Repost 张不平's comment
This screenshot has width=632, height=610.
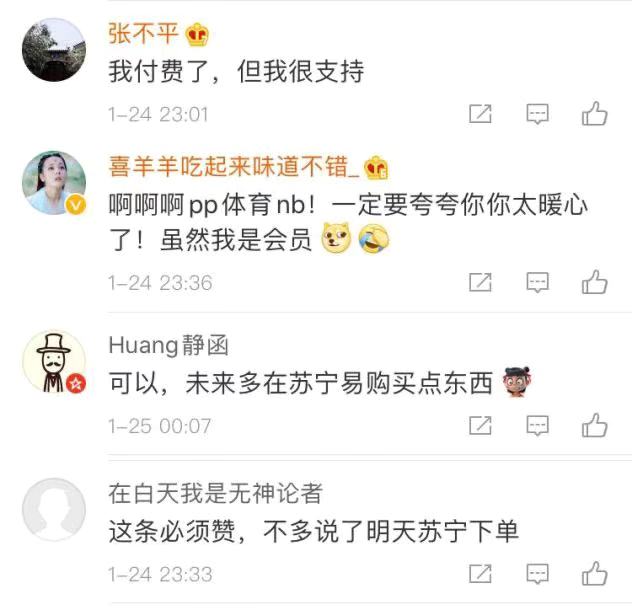click(x=481, y=114)
